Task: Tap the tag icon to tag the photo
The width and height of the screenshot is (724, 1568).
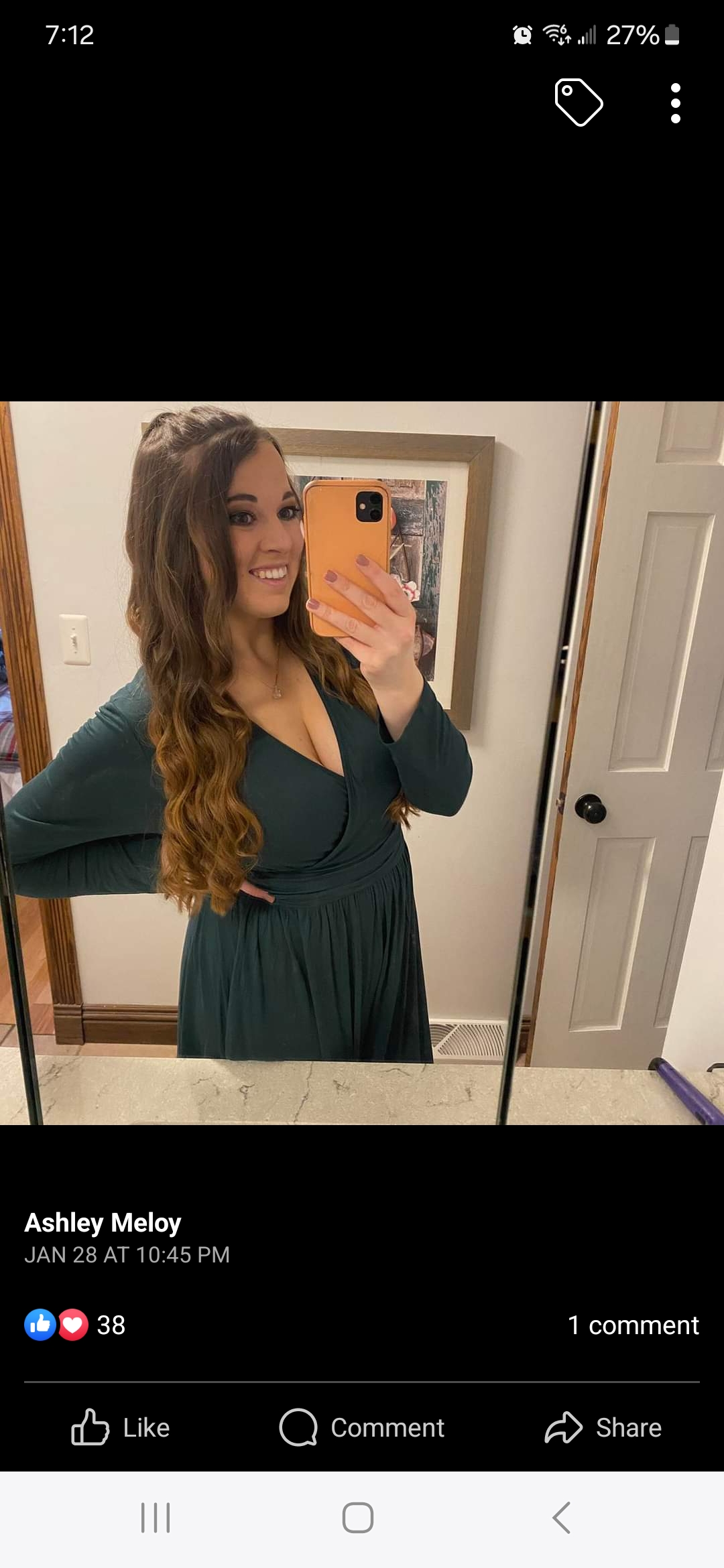Action: pyautogui.click(x=579, y=103)
